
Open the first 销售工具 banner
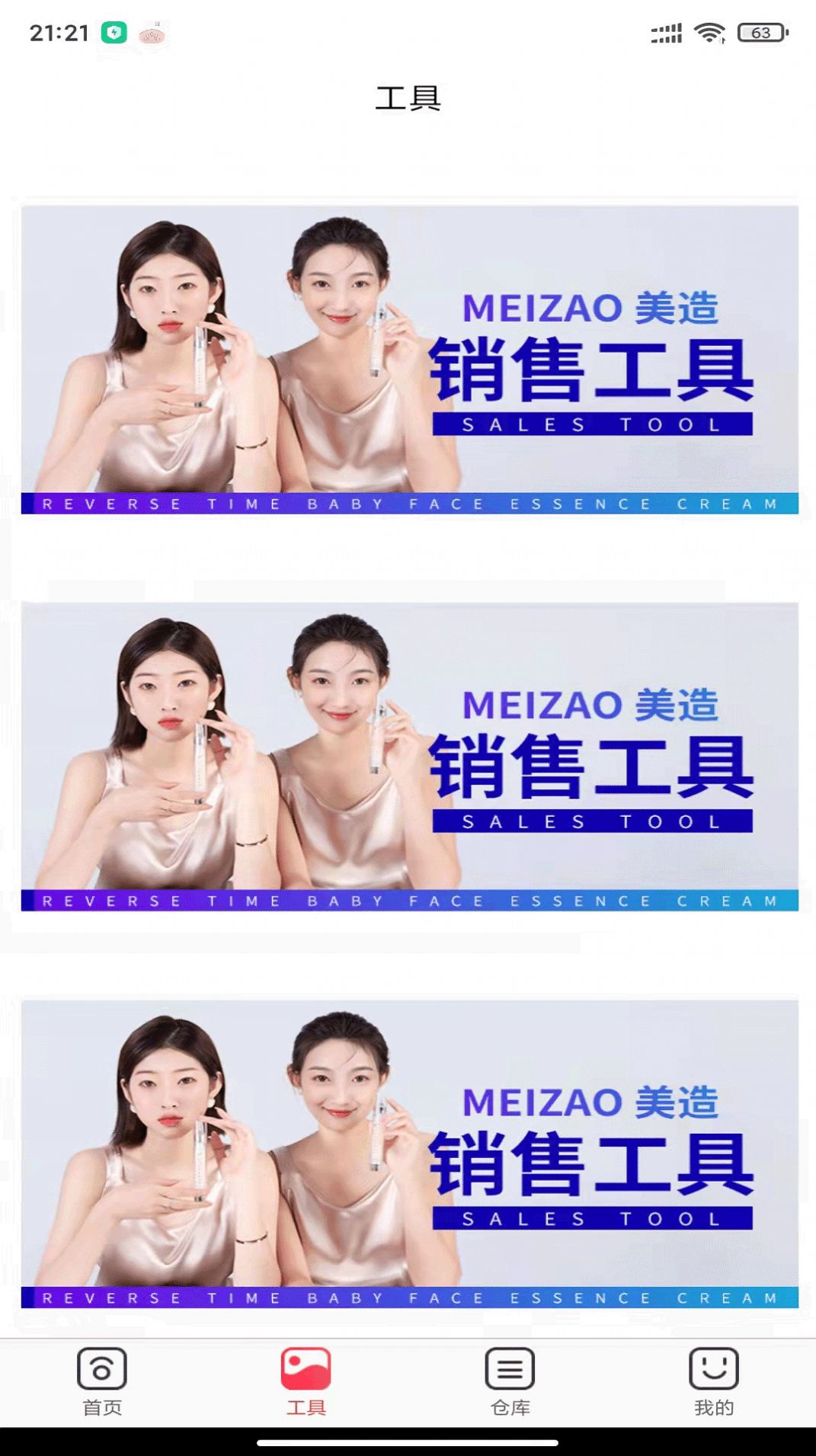[409, 359]
